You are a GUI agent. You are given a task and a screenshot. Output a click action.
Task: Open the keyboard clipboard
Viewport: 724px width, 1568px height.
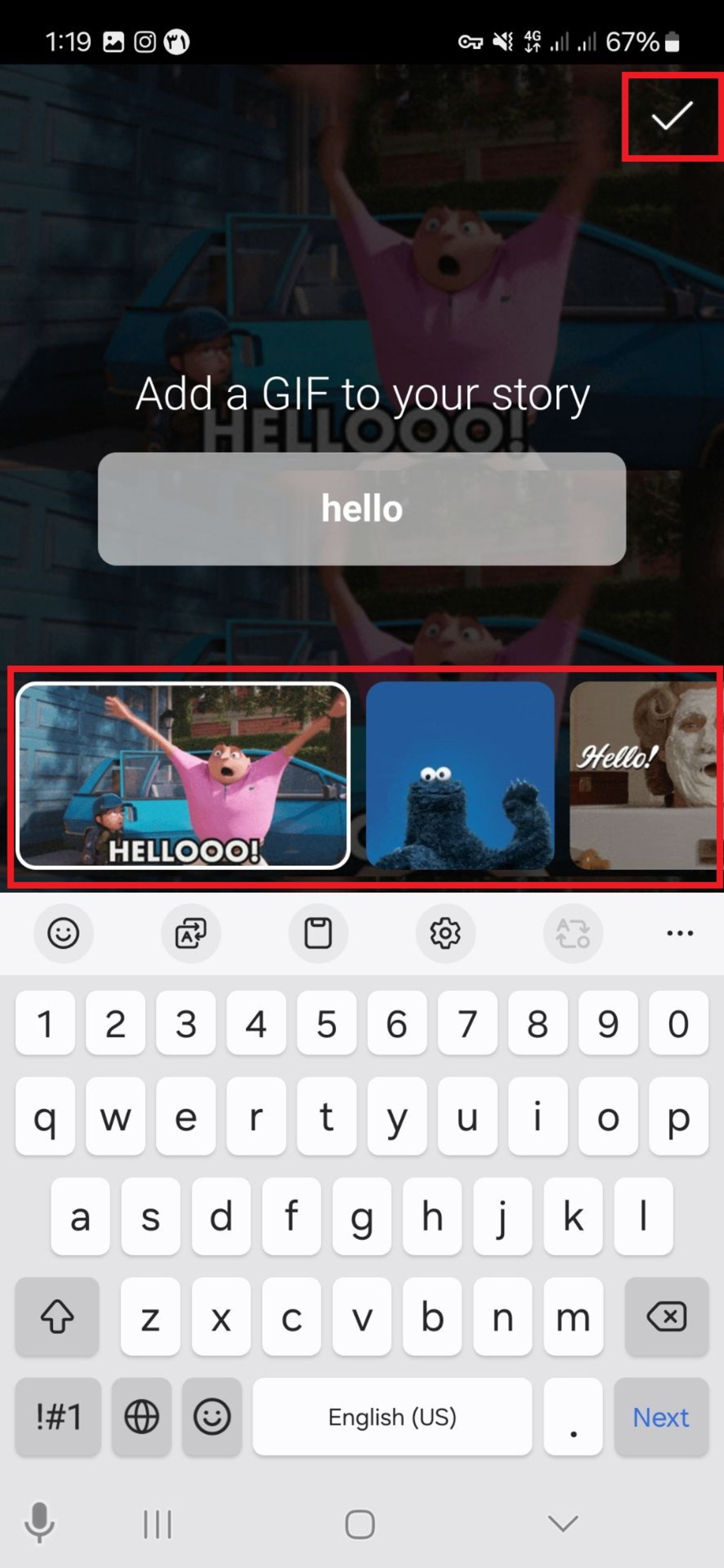tap(318, 933)
